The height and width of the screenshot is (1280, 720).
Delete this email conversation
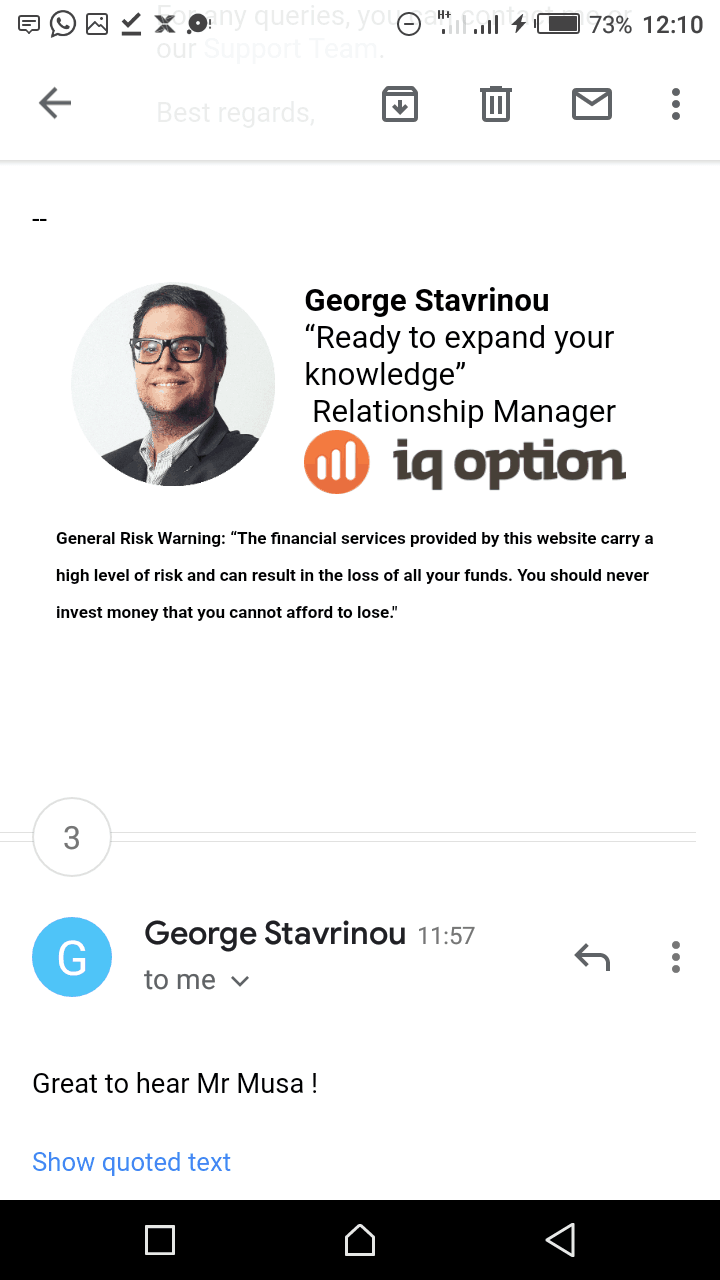point(496,103)
